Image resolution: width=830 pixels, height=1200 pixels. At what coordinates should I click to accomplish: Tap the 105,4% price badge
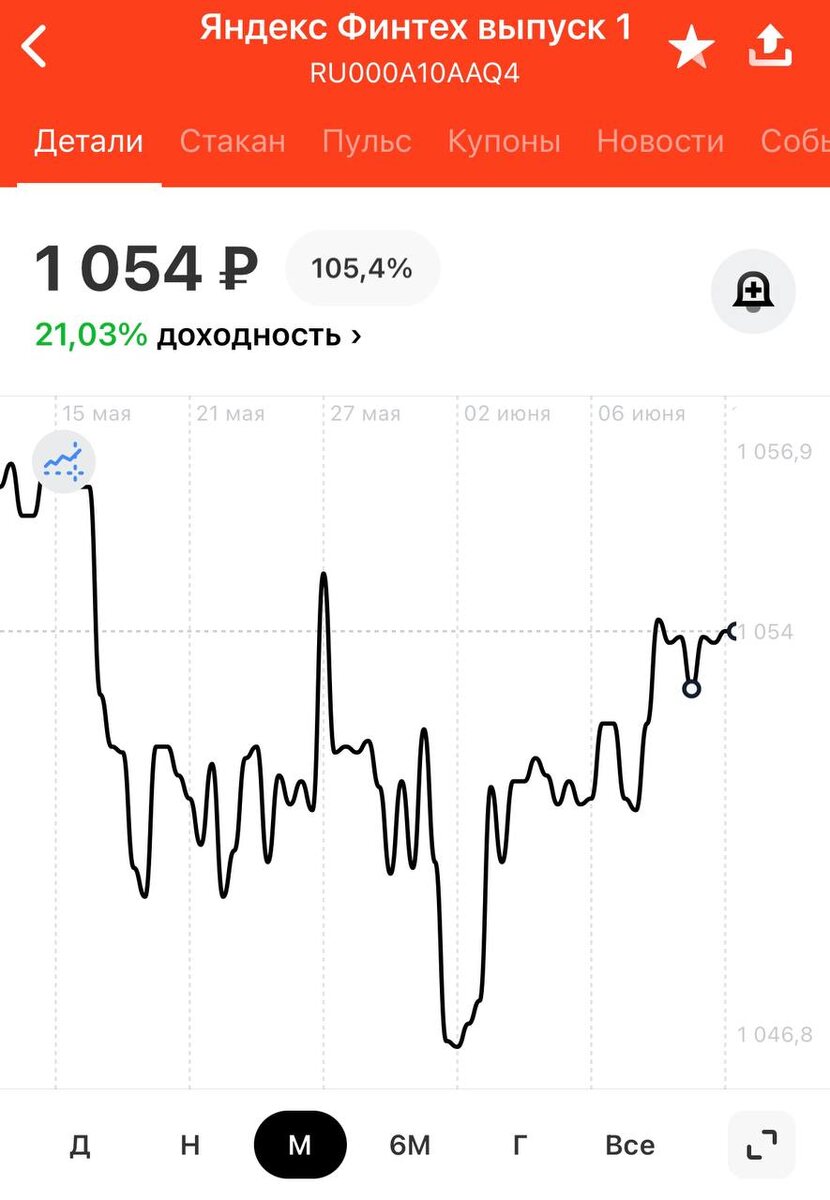tap(362, 268)
